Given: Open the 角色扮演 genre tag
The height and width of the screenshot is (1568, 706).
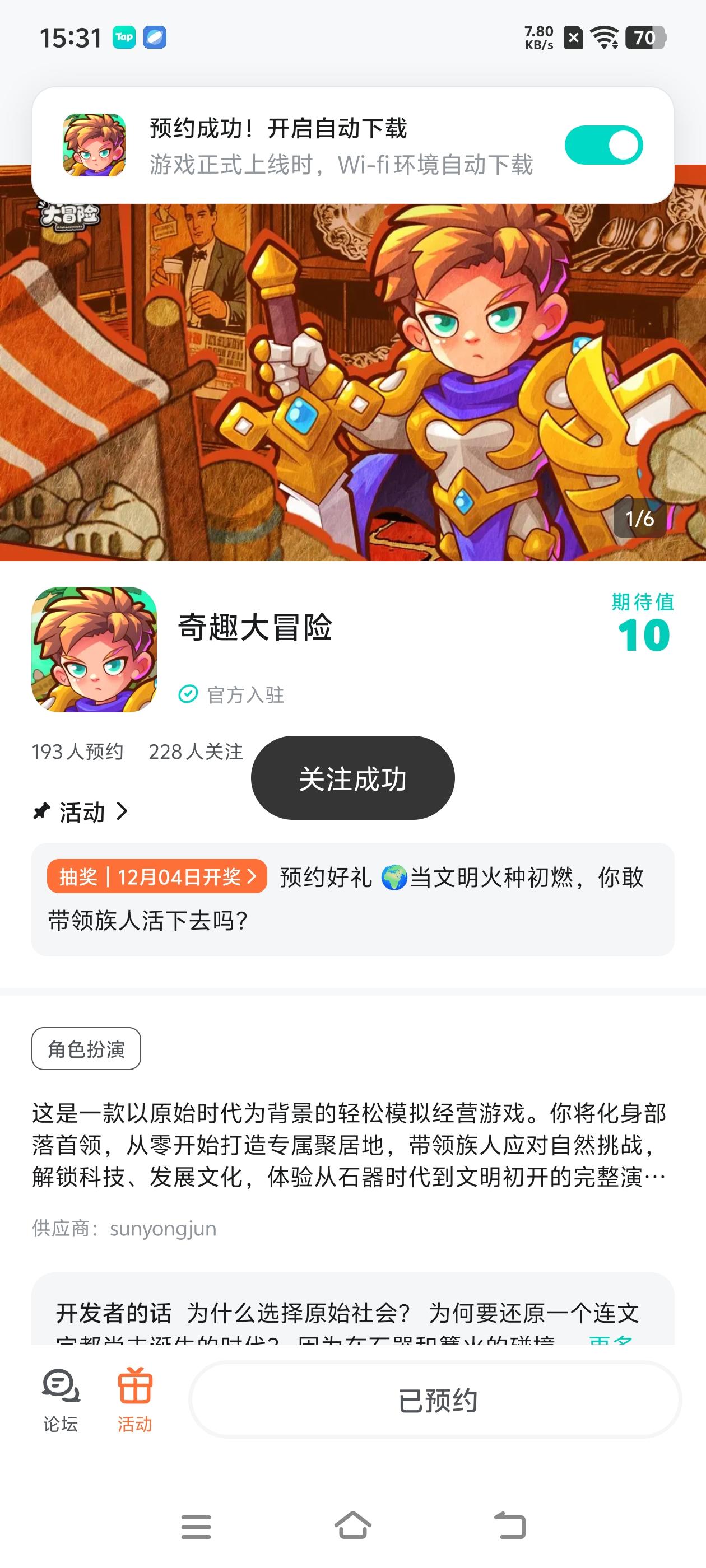Looking at the screenshot, I should (x=86, y=1049).
